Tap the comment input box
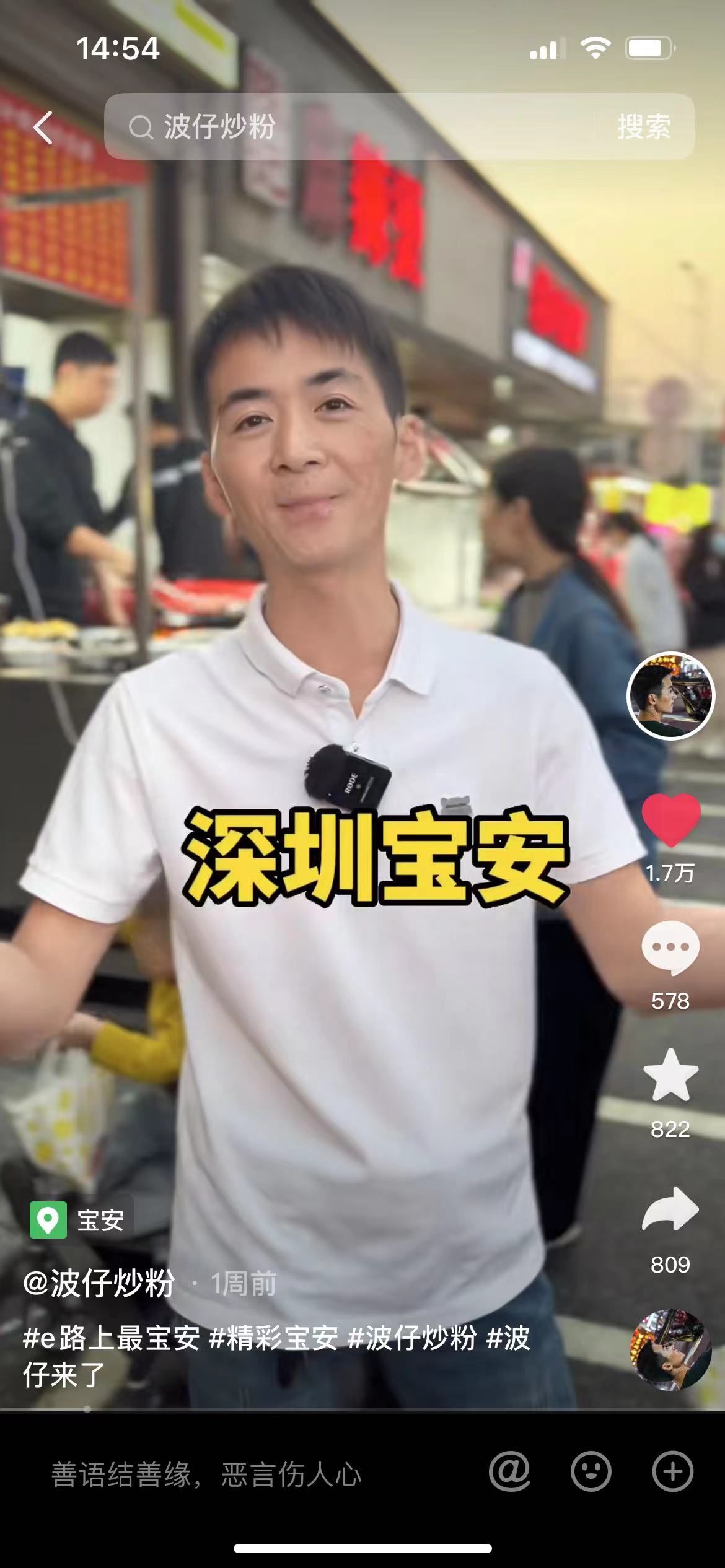 (x=248, y=1474)
